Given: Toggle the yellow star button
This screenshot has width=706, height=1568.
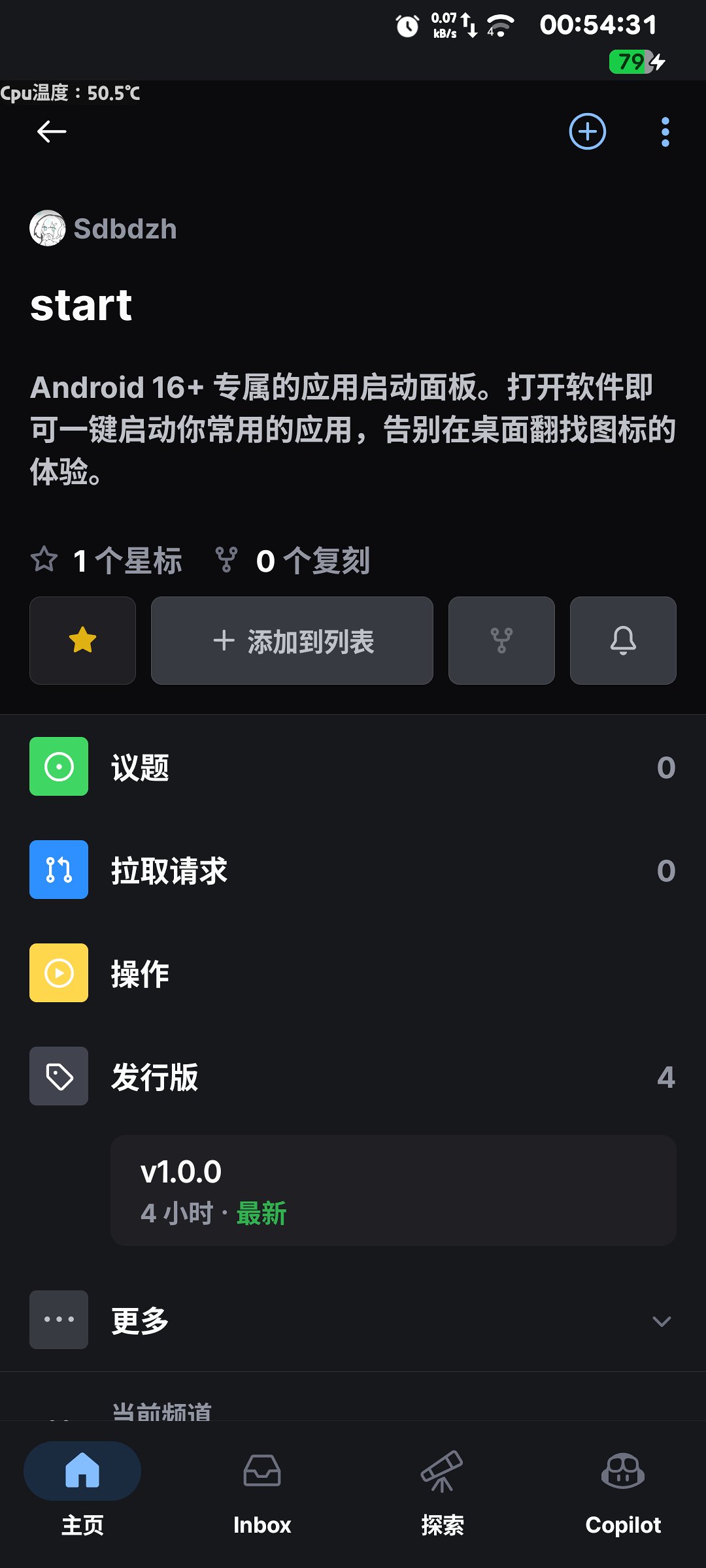Looking at the screenshot, I should point(82,640).
